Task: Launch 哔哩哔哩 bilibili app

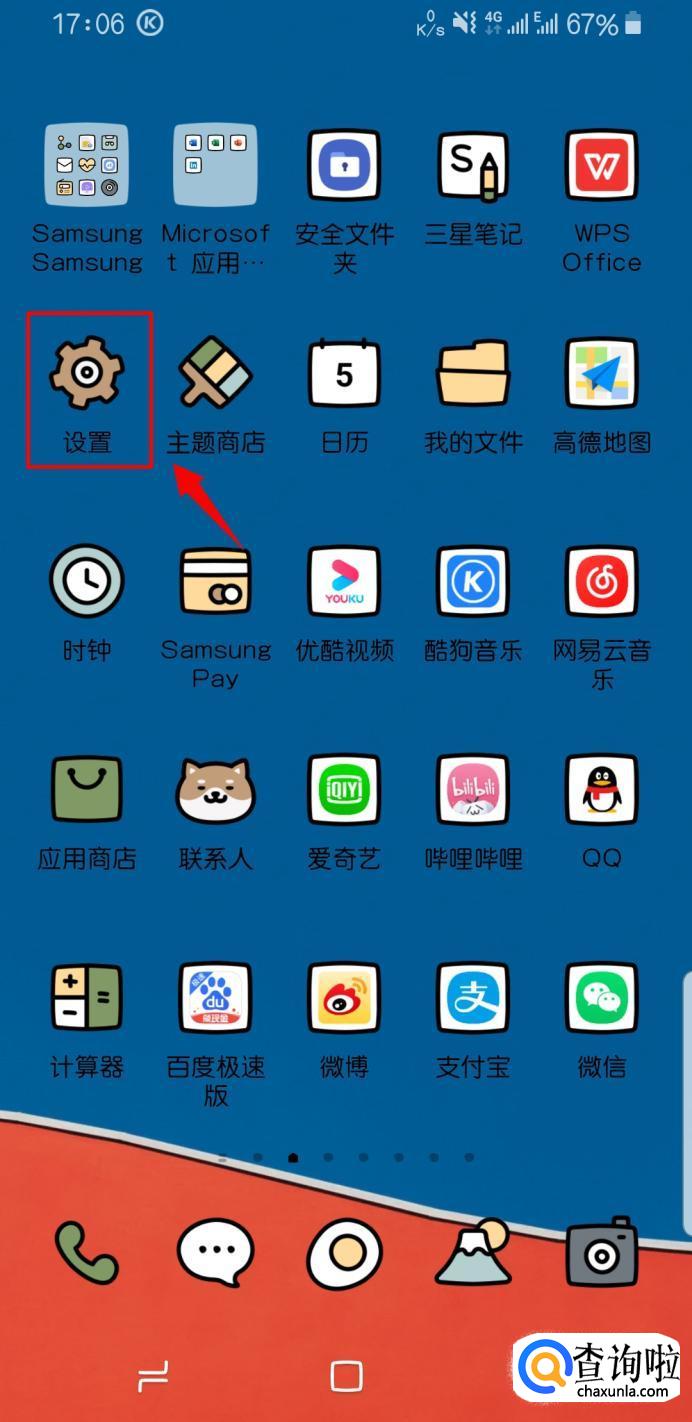Action: pos(473,790)
